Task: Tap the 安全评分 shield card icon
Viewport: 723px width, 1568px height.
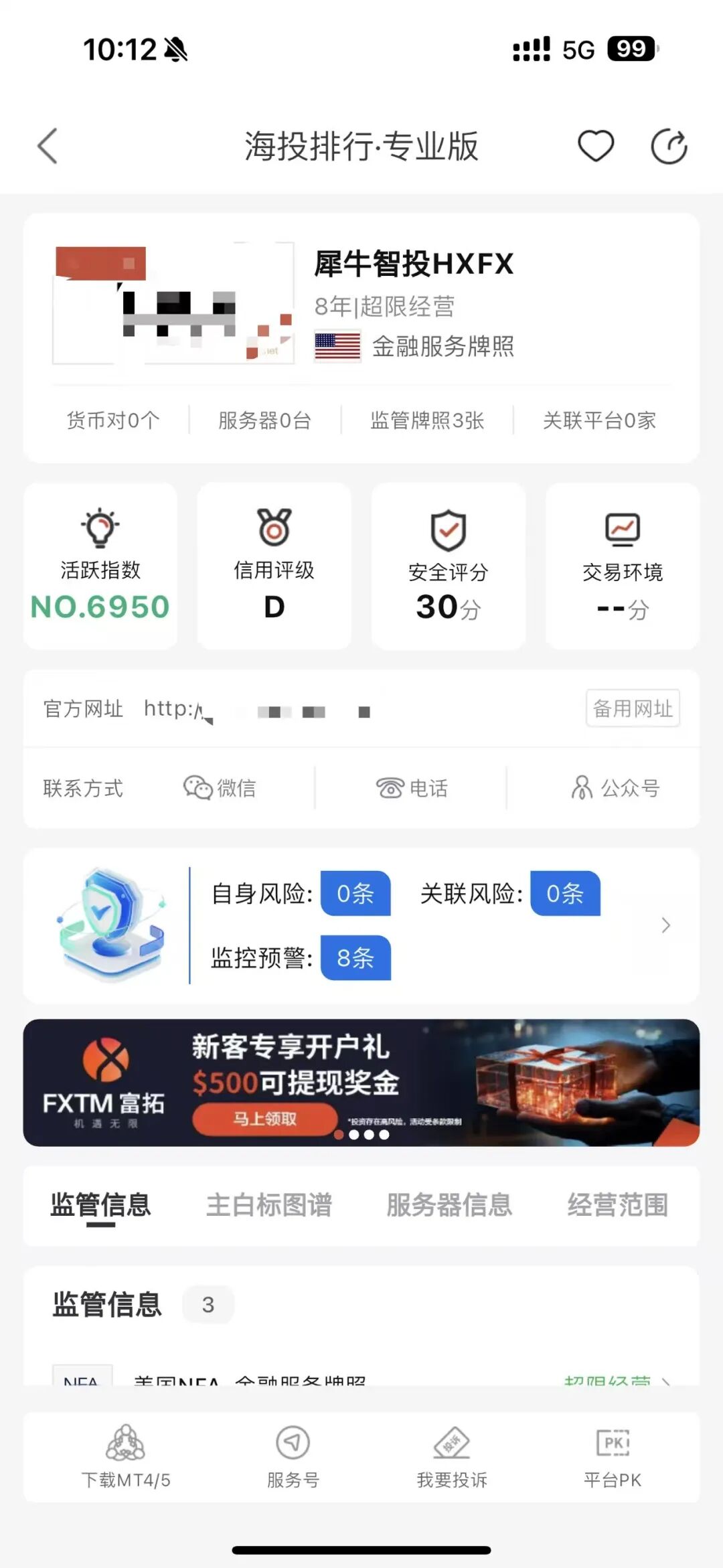Action: (x=447, y=530)
